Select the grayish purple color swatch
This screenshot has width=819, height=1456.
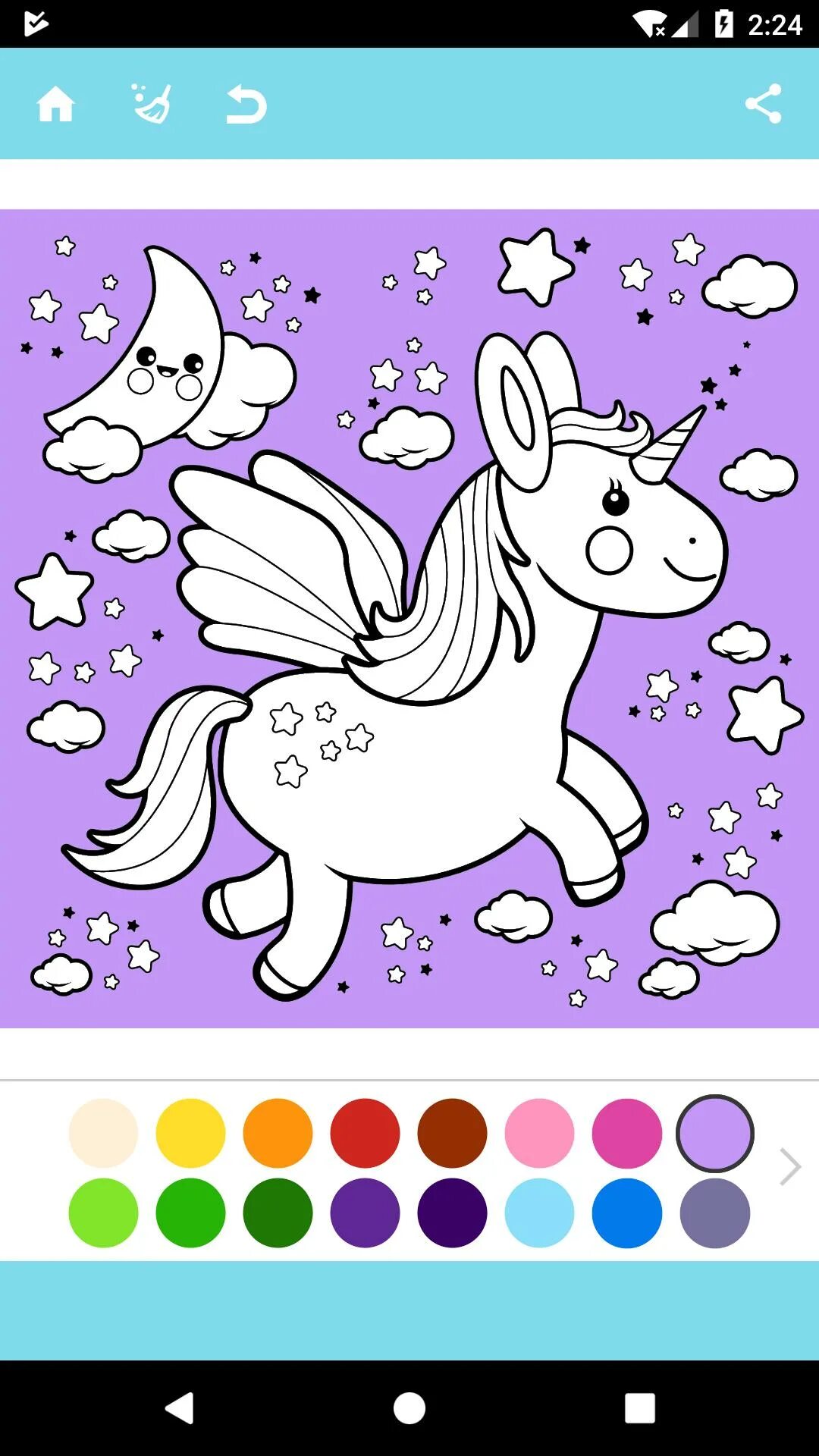[714, 1213]
